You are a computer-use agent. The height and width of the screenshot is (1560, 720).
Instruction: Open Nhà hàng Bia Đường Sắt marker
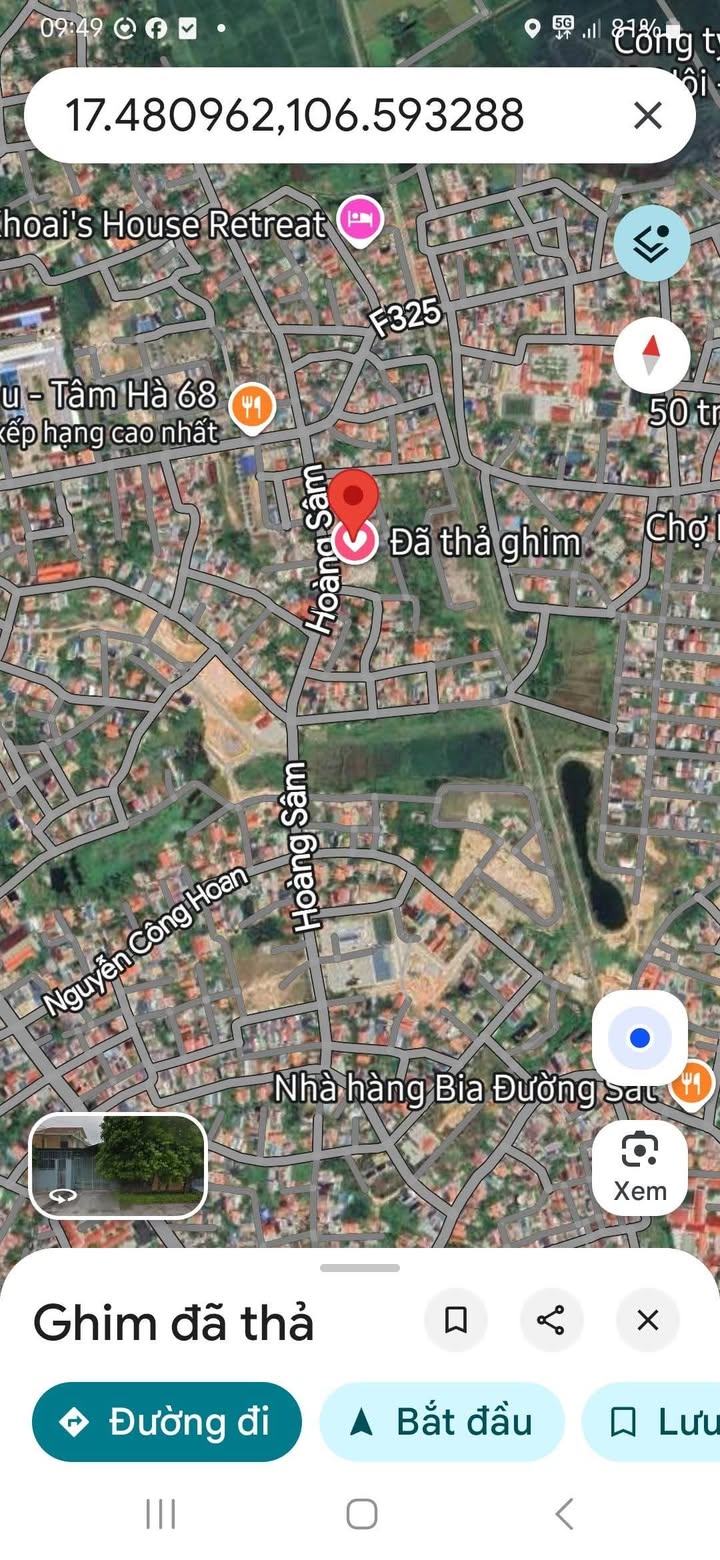click(x=691, y=1082)
